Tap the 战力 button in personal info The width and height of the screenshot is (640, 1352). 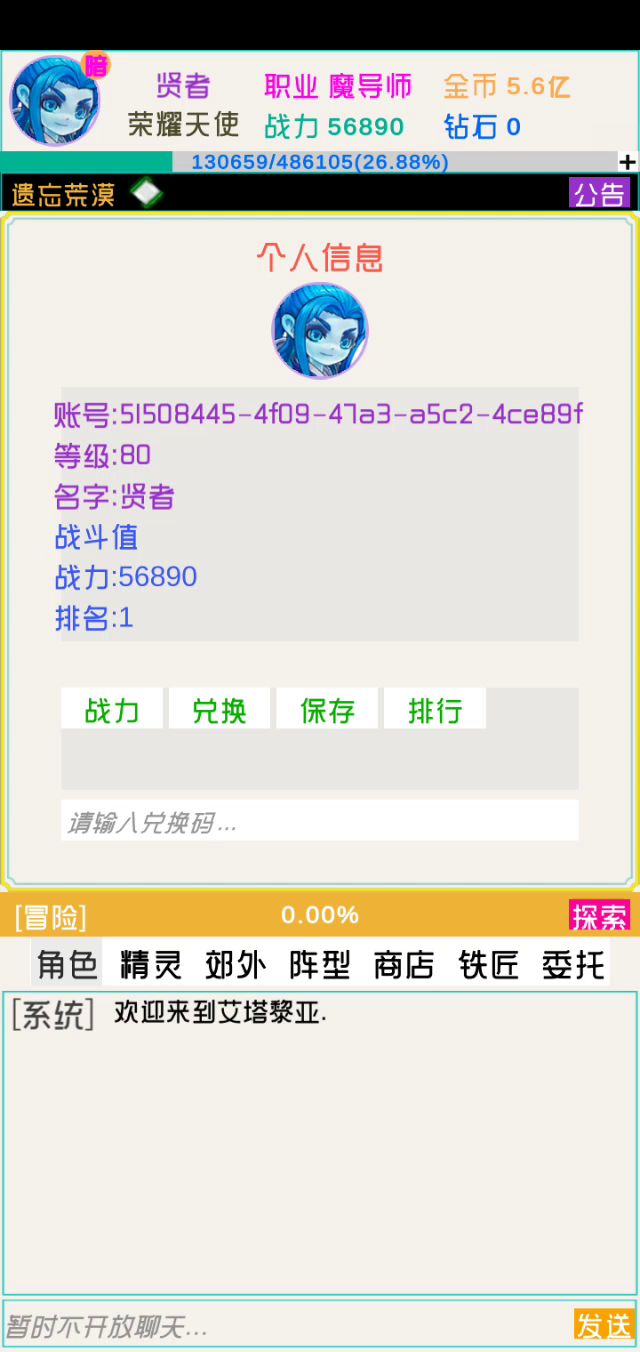[111, 709]
